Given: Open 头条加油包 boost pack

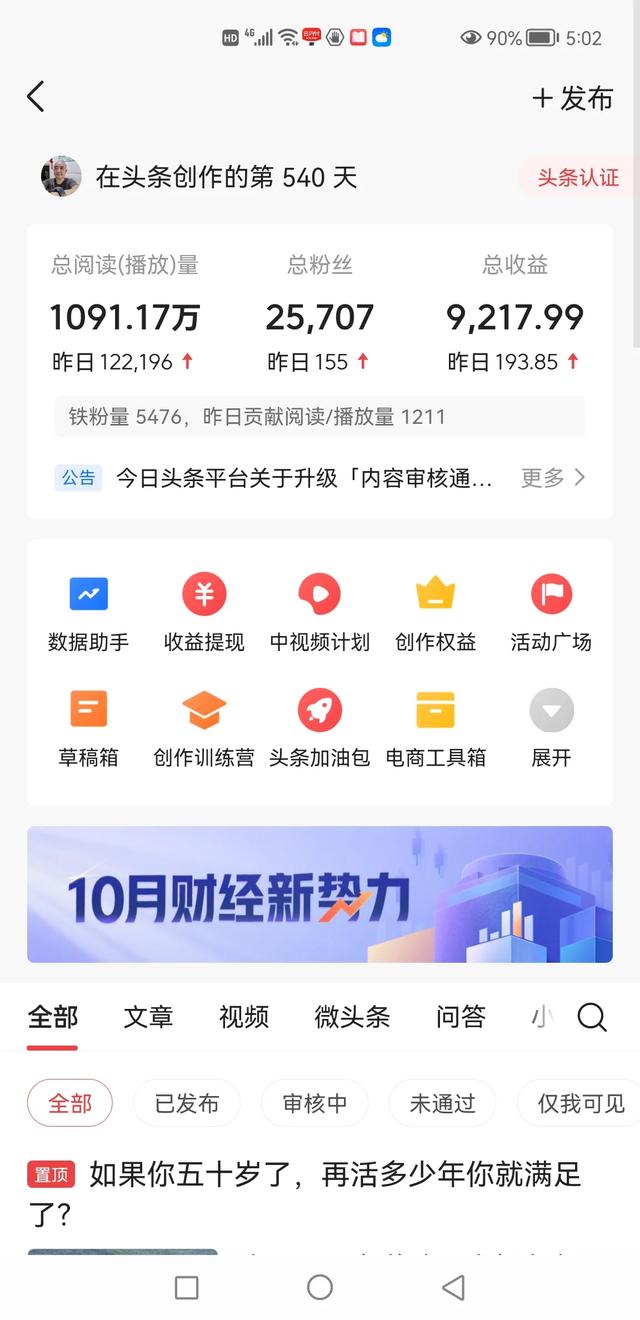Looking at the screenshot, I should [x=320, y=729].
